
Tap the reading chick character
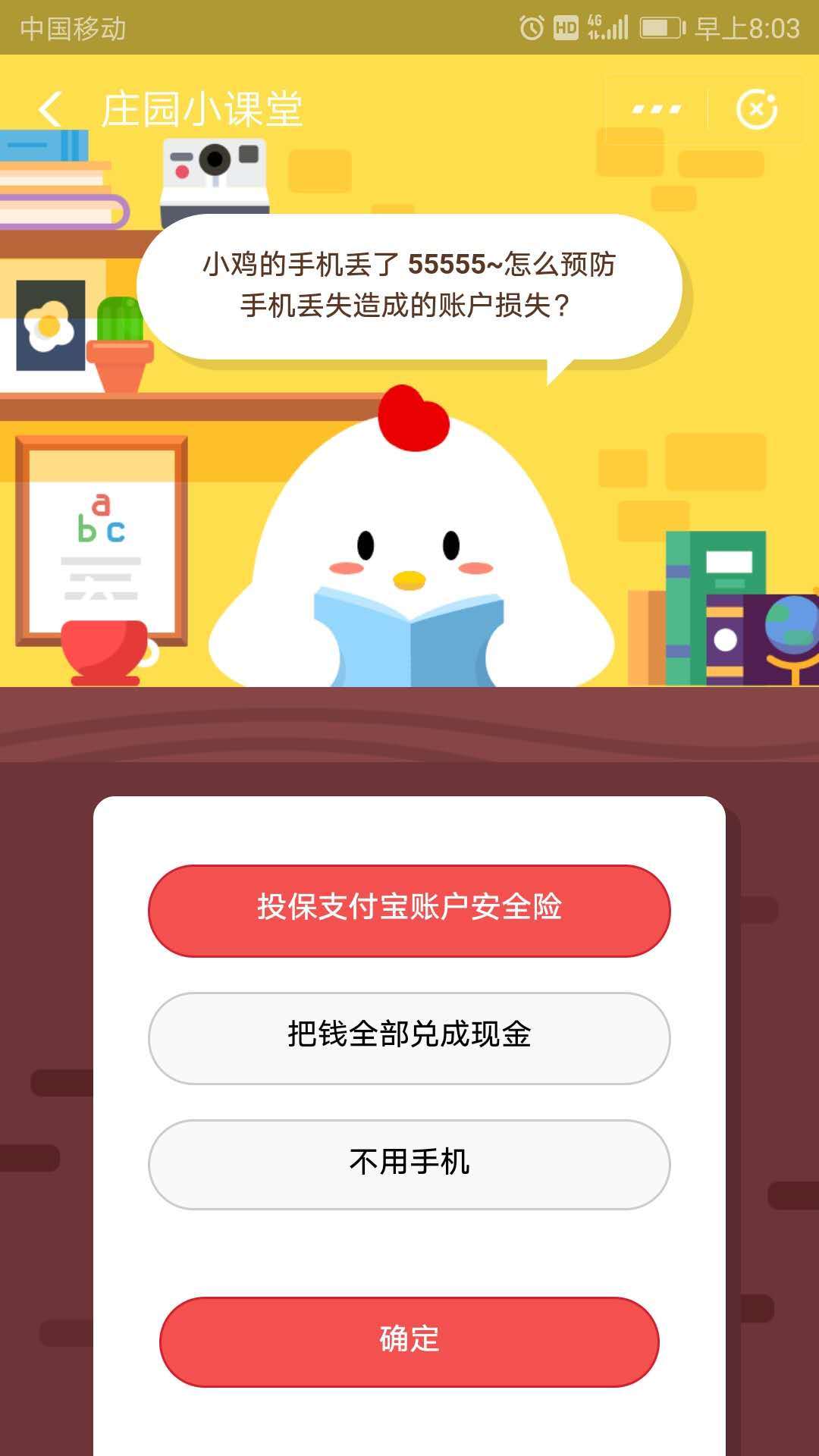pyautogui.click(x=409, y=554)
